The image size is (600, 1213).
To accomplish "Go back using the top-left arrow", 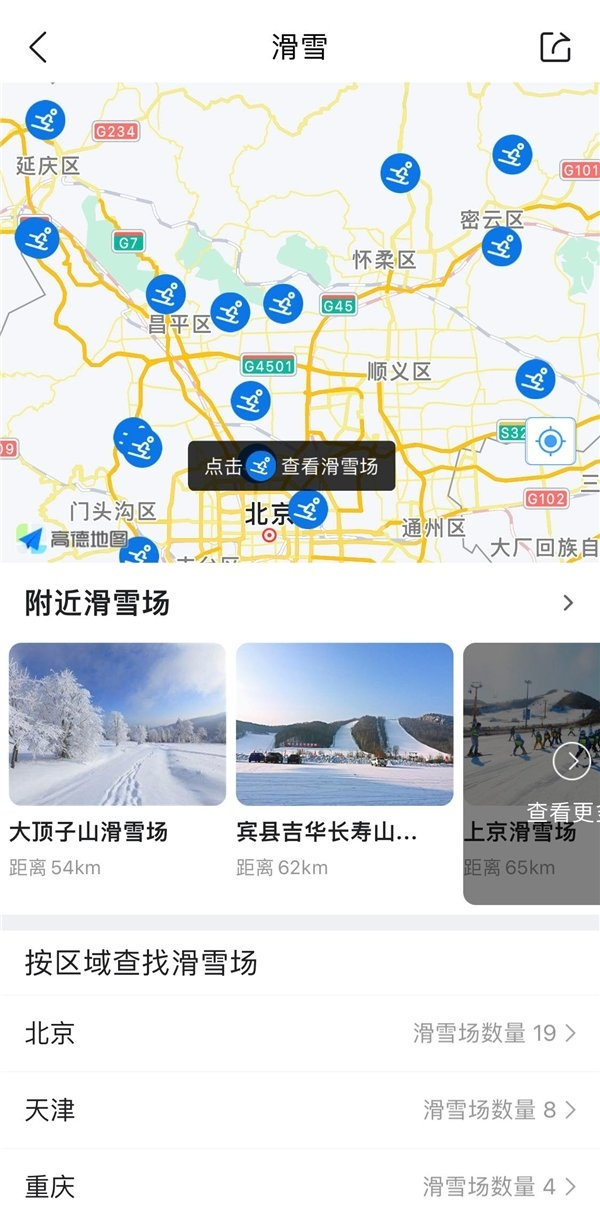I will click(38, 47).
